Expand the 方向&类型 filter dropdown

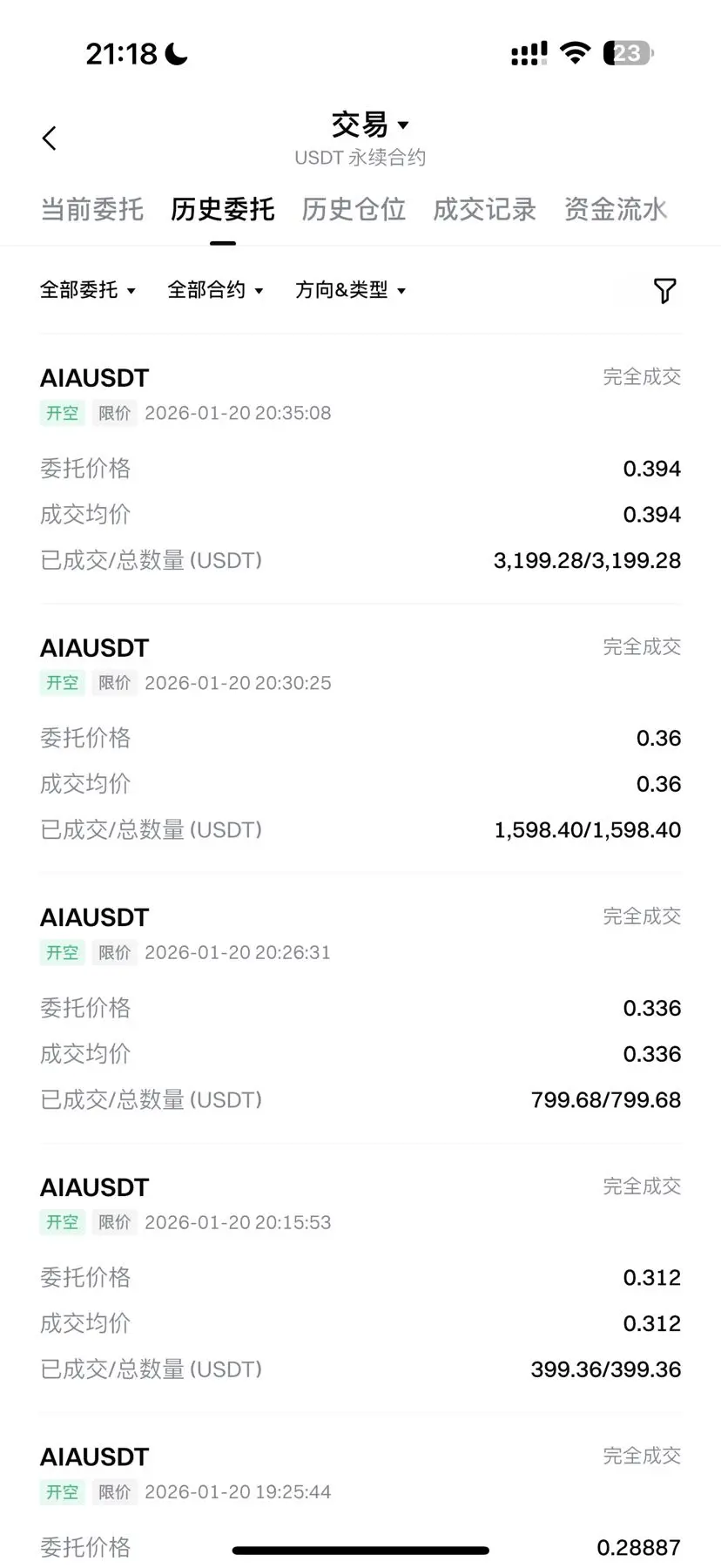pos(351,290)
